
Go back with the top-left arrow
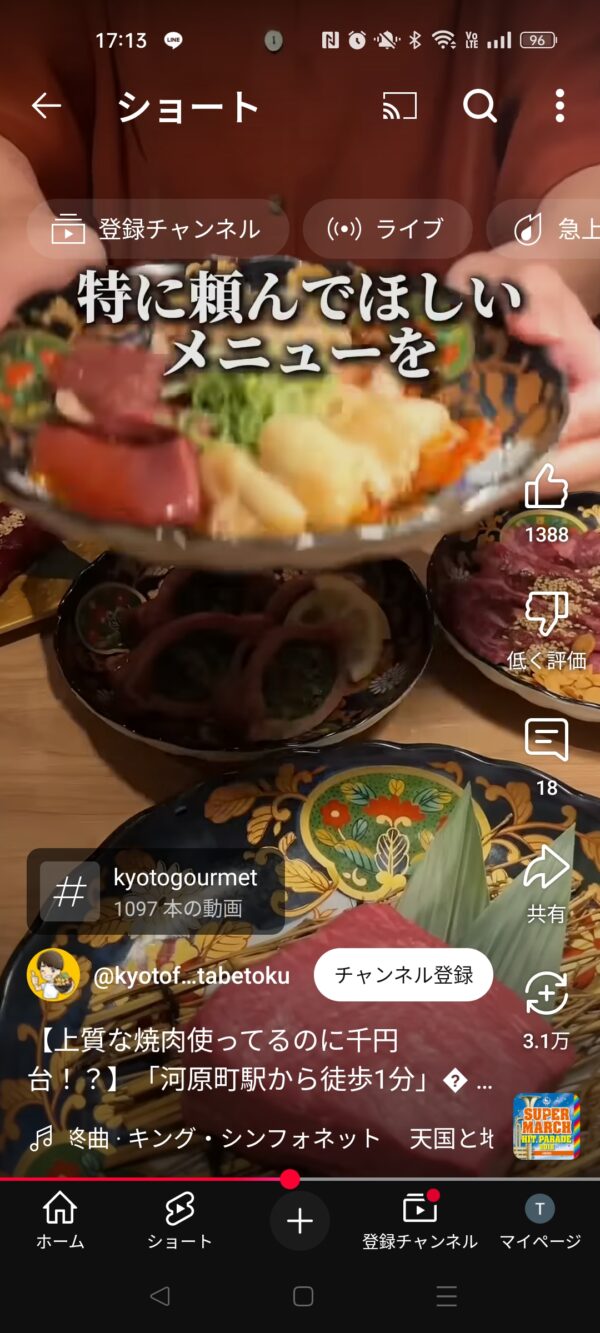point(46,106)
